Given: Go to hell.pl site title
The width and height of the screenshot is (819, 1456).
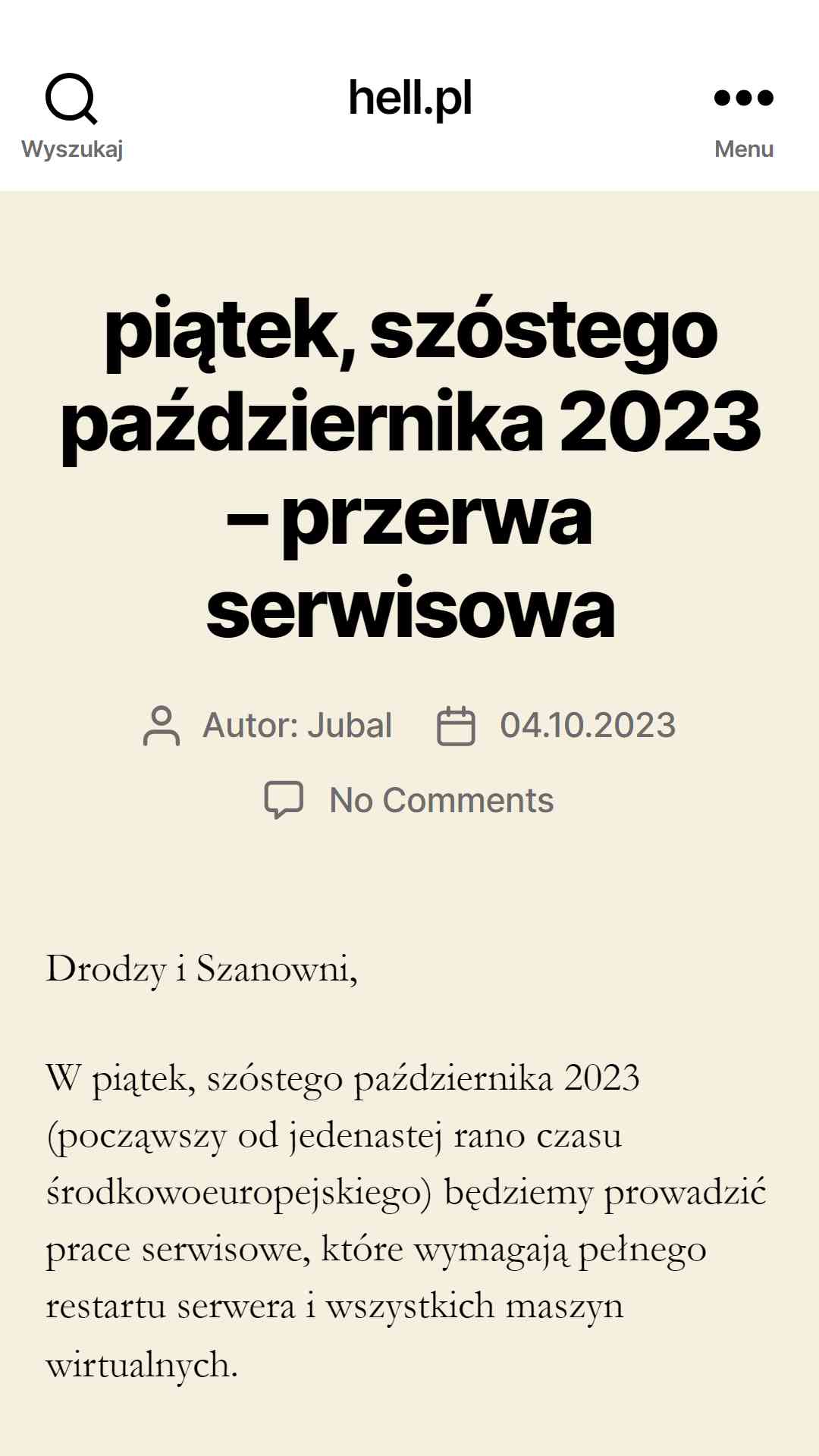Looking at the screenshot, I should pos(410,98).
